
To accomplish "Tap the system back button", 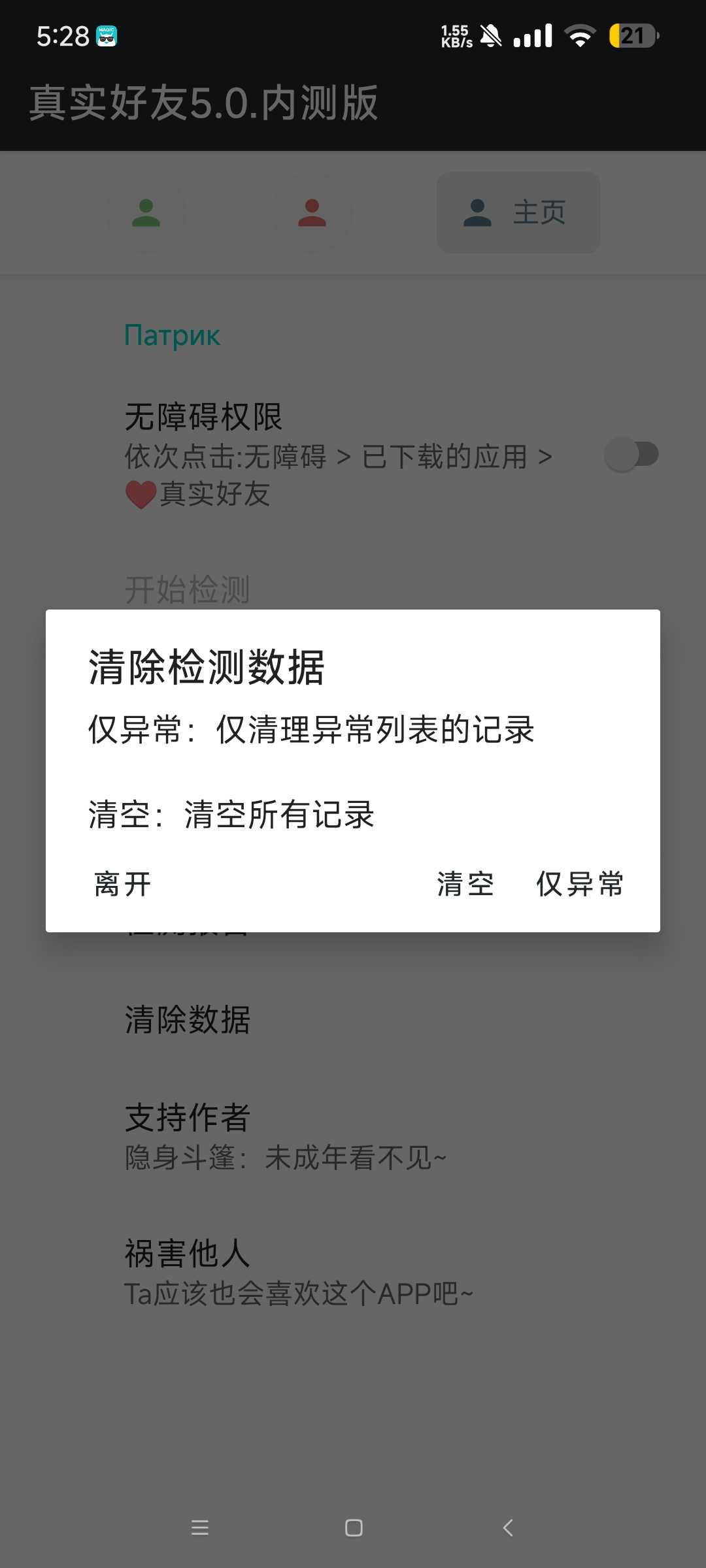I will [x=508, y=1527].
